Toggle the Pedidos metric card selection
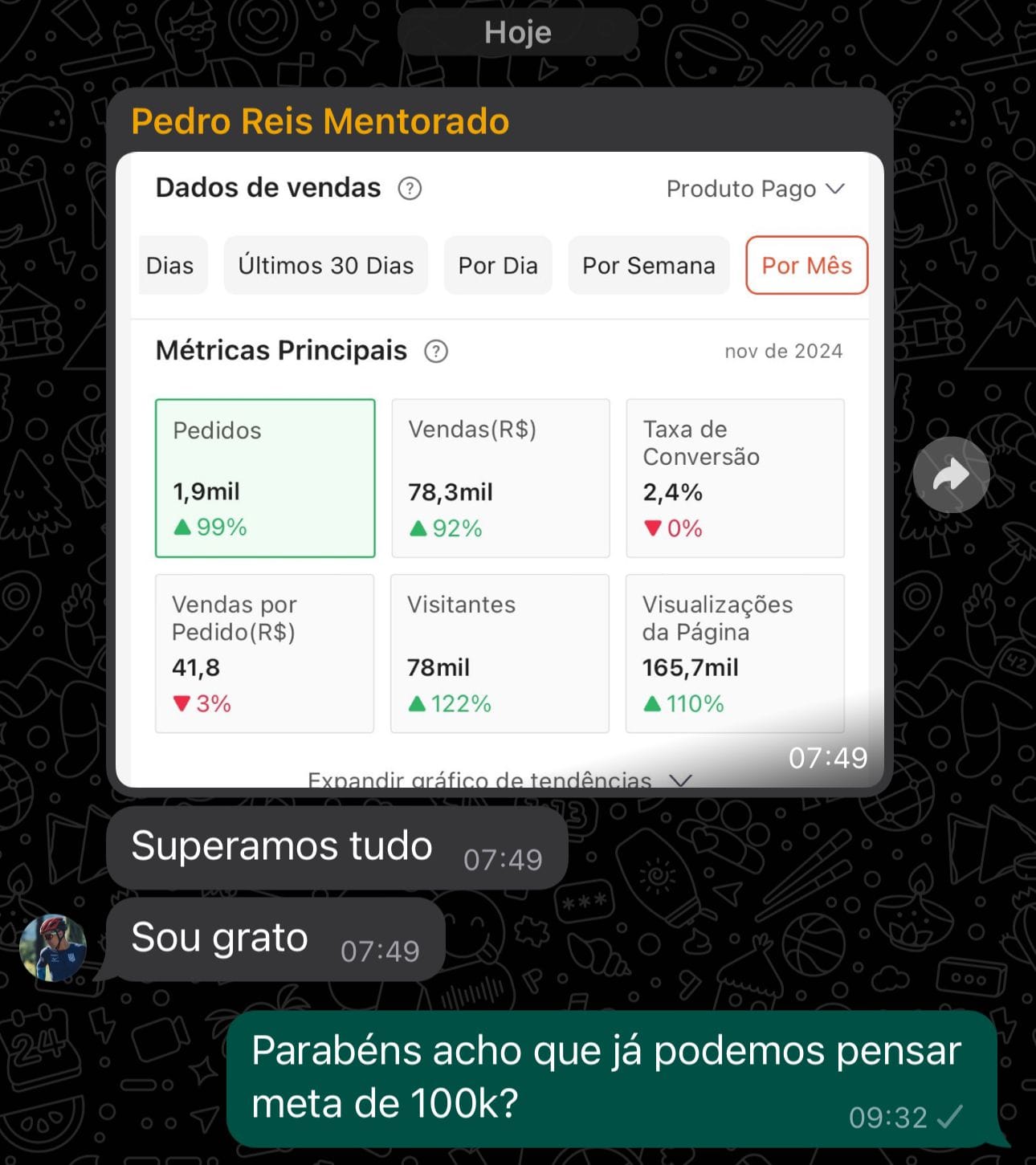1036x1165 pixels. tap(265, 479)
